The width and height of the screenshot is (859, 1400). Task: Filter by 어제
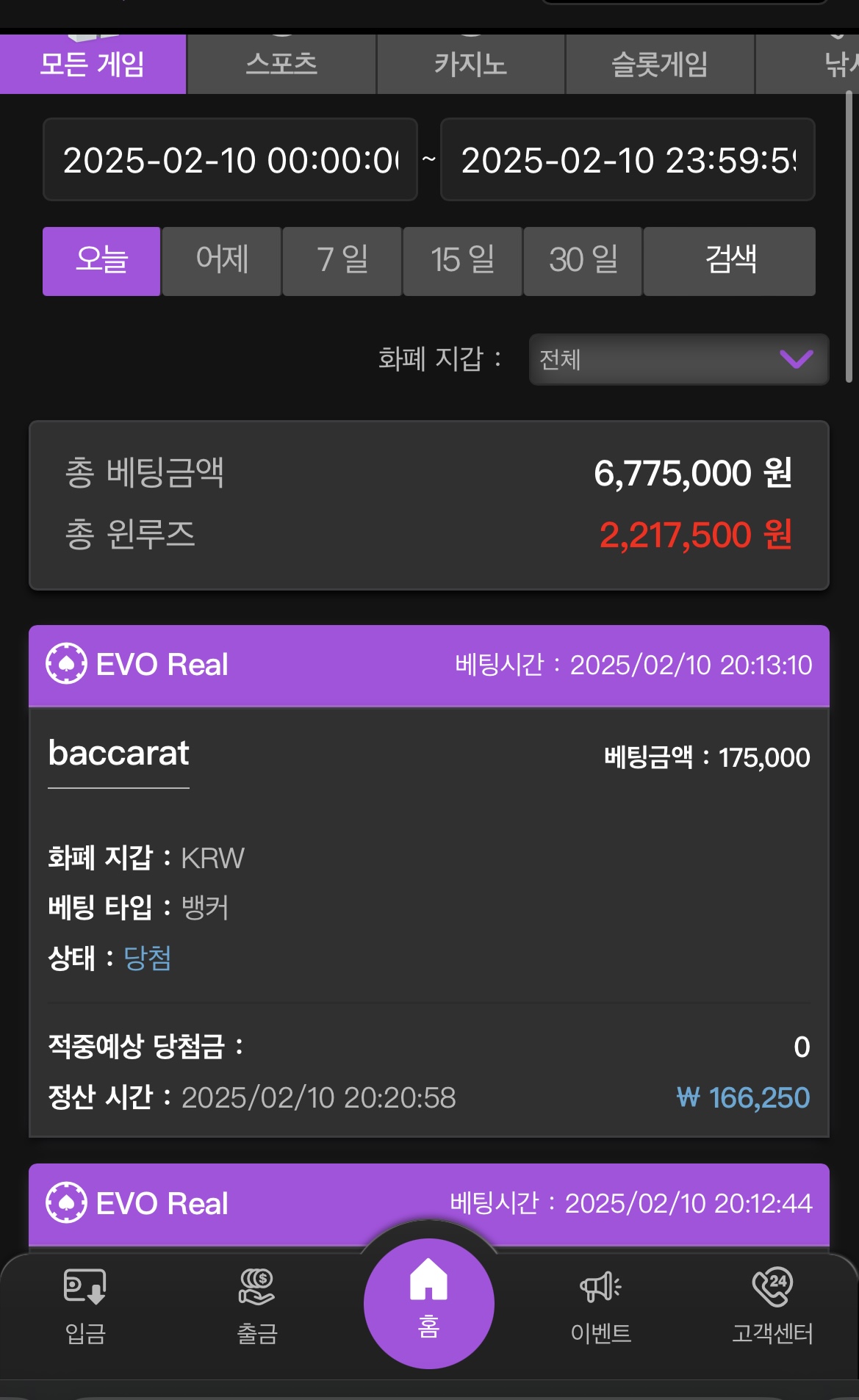pos(222,261)
